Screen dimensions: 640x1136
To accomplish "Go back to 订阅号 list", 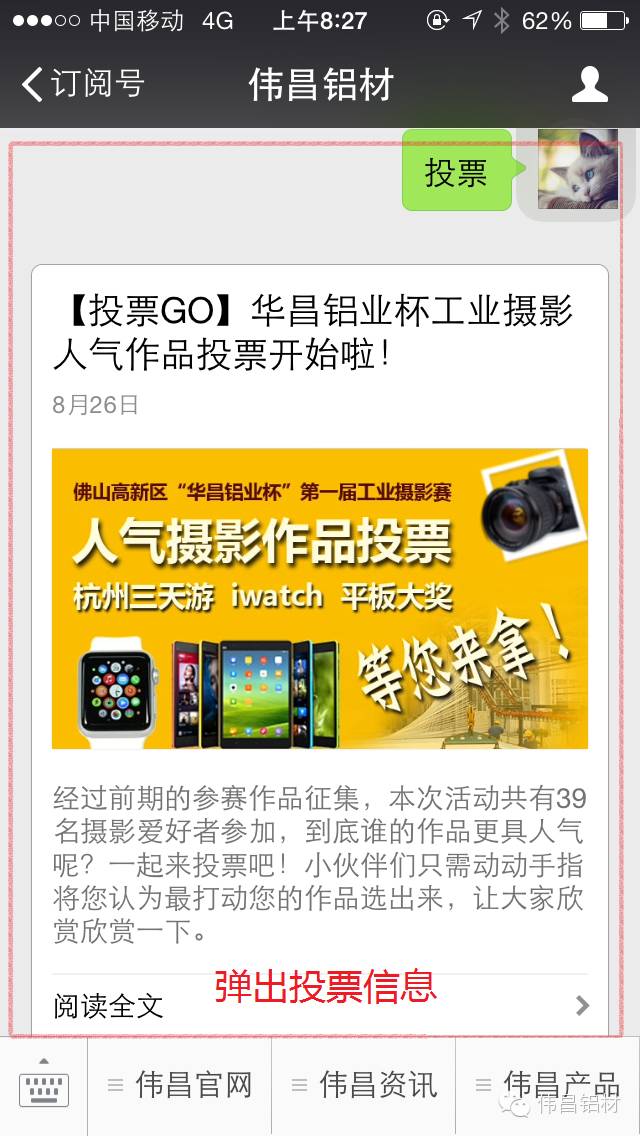I will (x=82, y=85).
